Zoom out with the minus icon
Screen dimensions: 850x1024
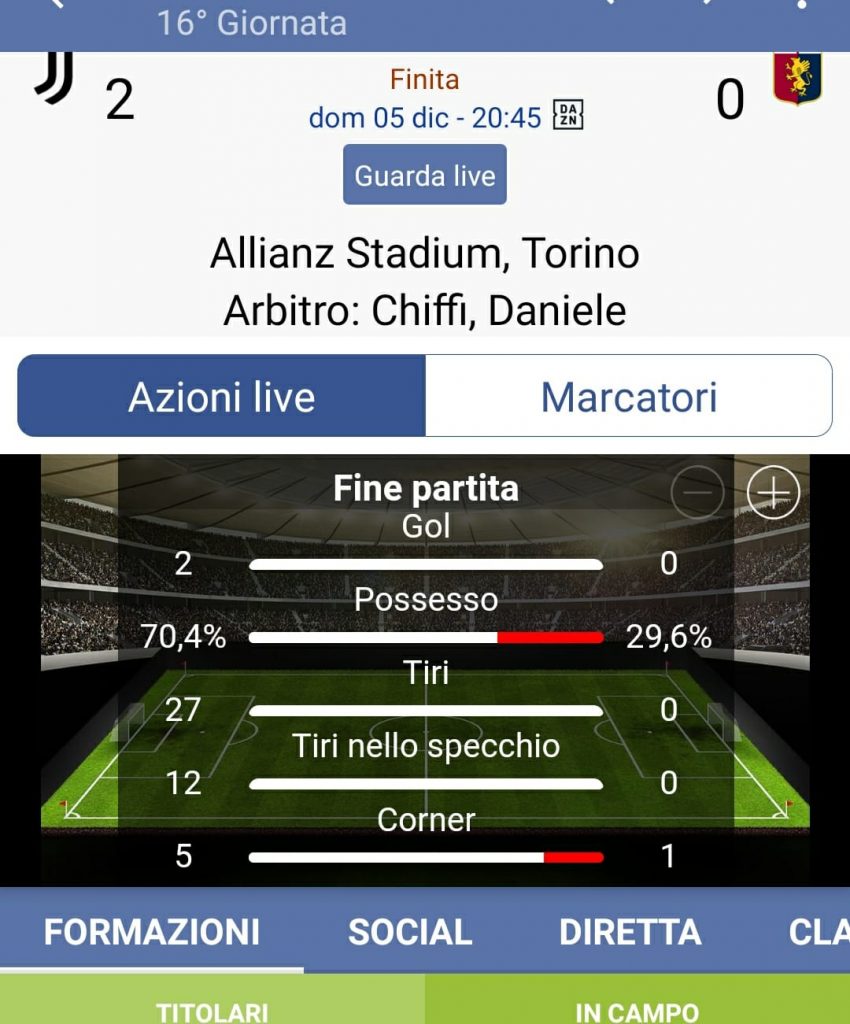697,493
